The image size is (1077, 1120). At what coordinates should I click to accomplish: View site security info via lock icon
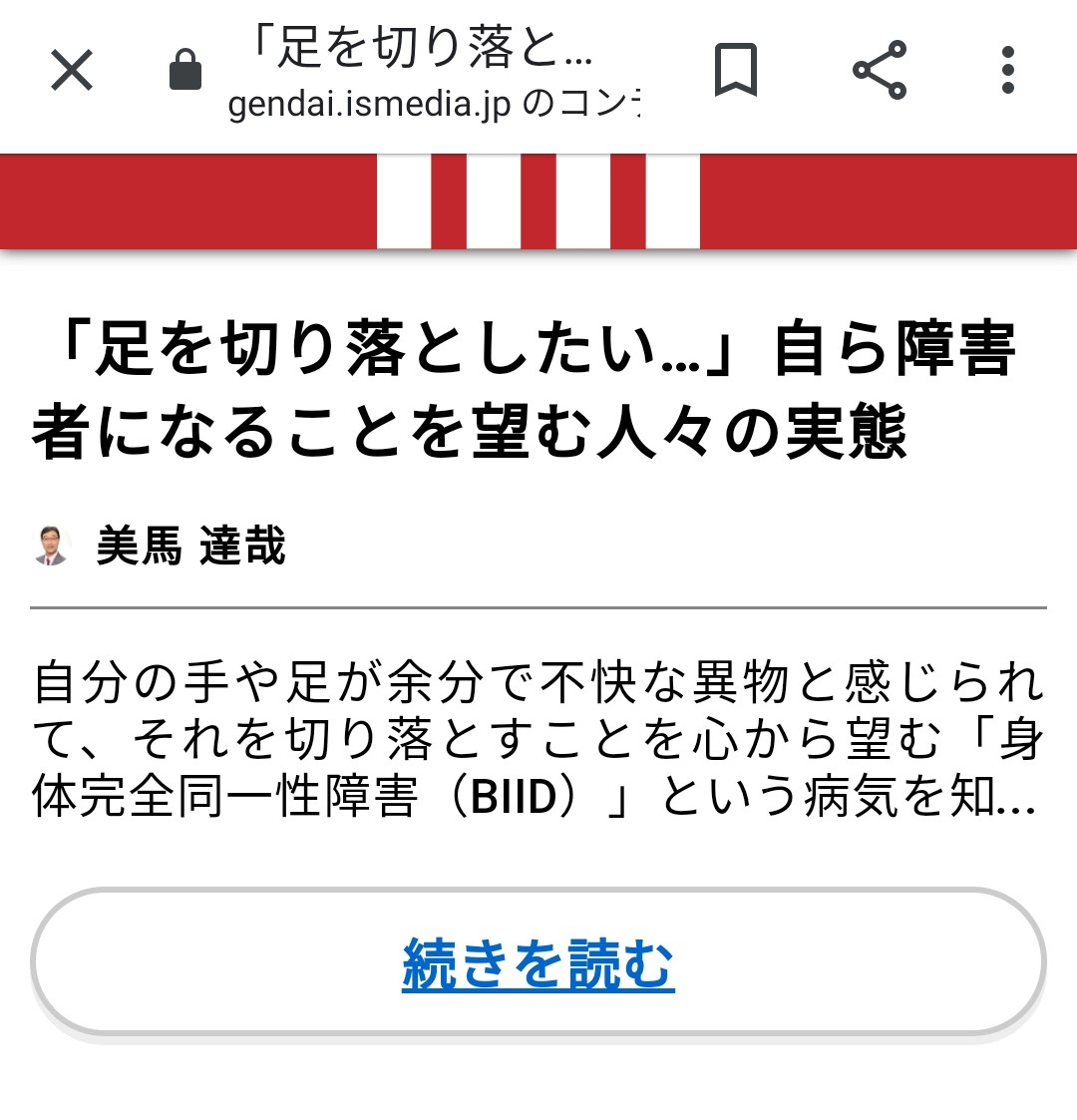tap(185, 71)
